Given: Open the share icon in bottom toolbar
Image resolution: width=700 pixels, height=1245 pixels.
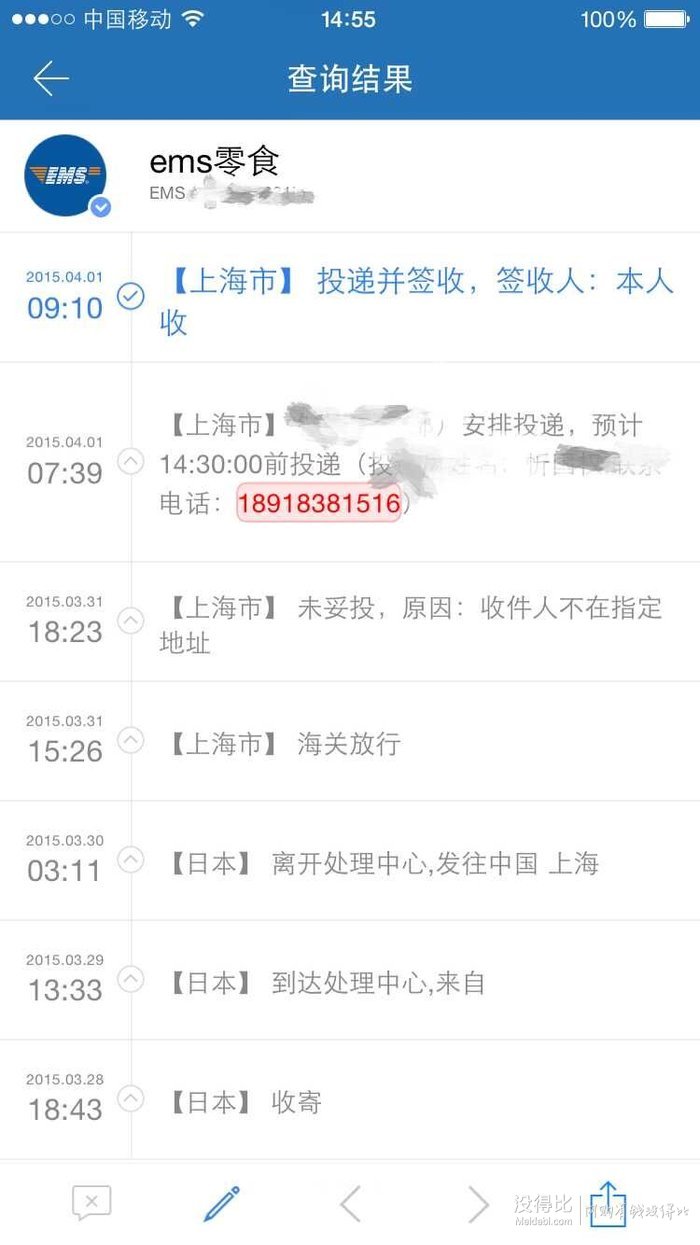Looking at the screenshot, I should (606, 1203).
